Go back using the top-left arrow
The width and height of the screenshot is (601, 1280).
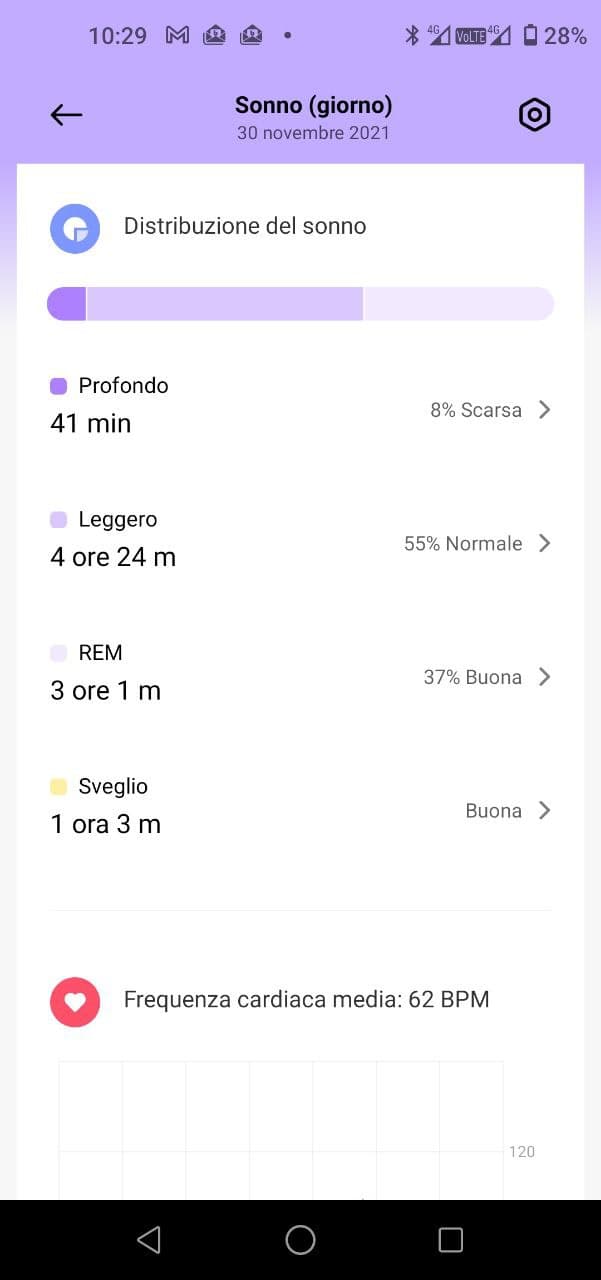[66, 115]
